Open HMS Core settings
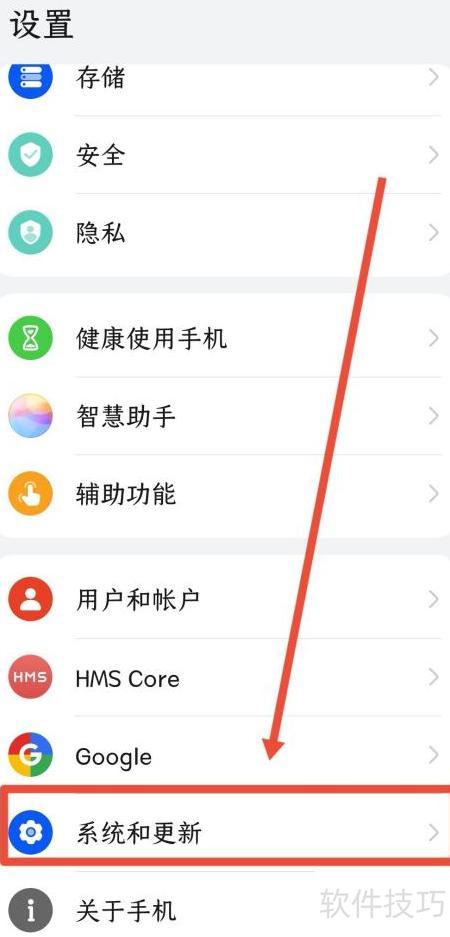 tap(225, 678)
